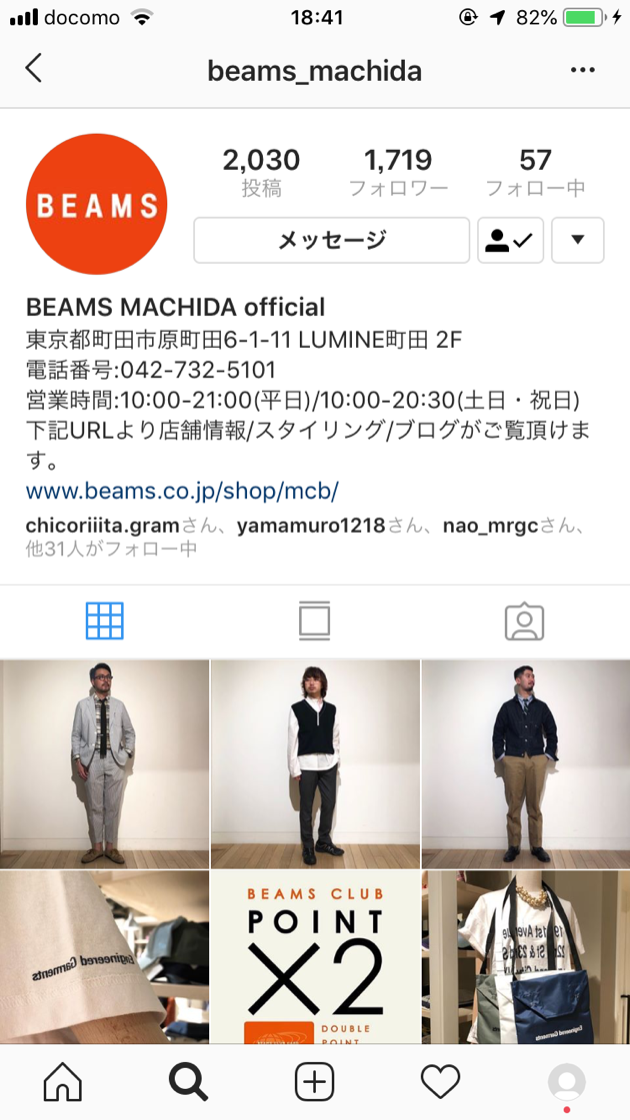
Task: Tap the following status person-check button
Action: click(x=510, y=240)
